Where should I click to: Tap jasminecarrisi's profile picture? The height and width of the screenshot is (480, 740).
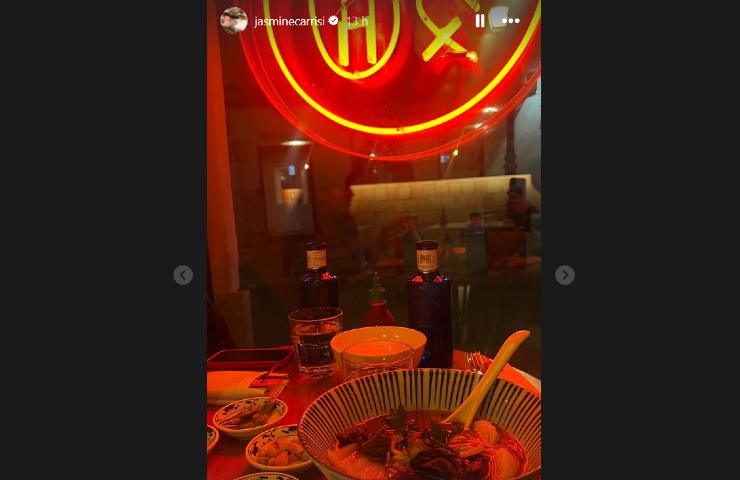point(234,20)
